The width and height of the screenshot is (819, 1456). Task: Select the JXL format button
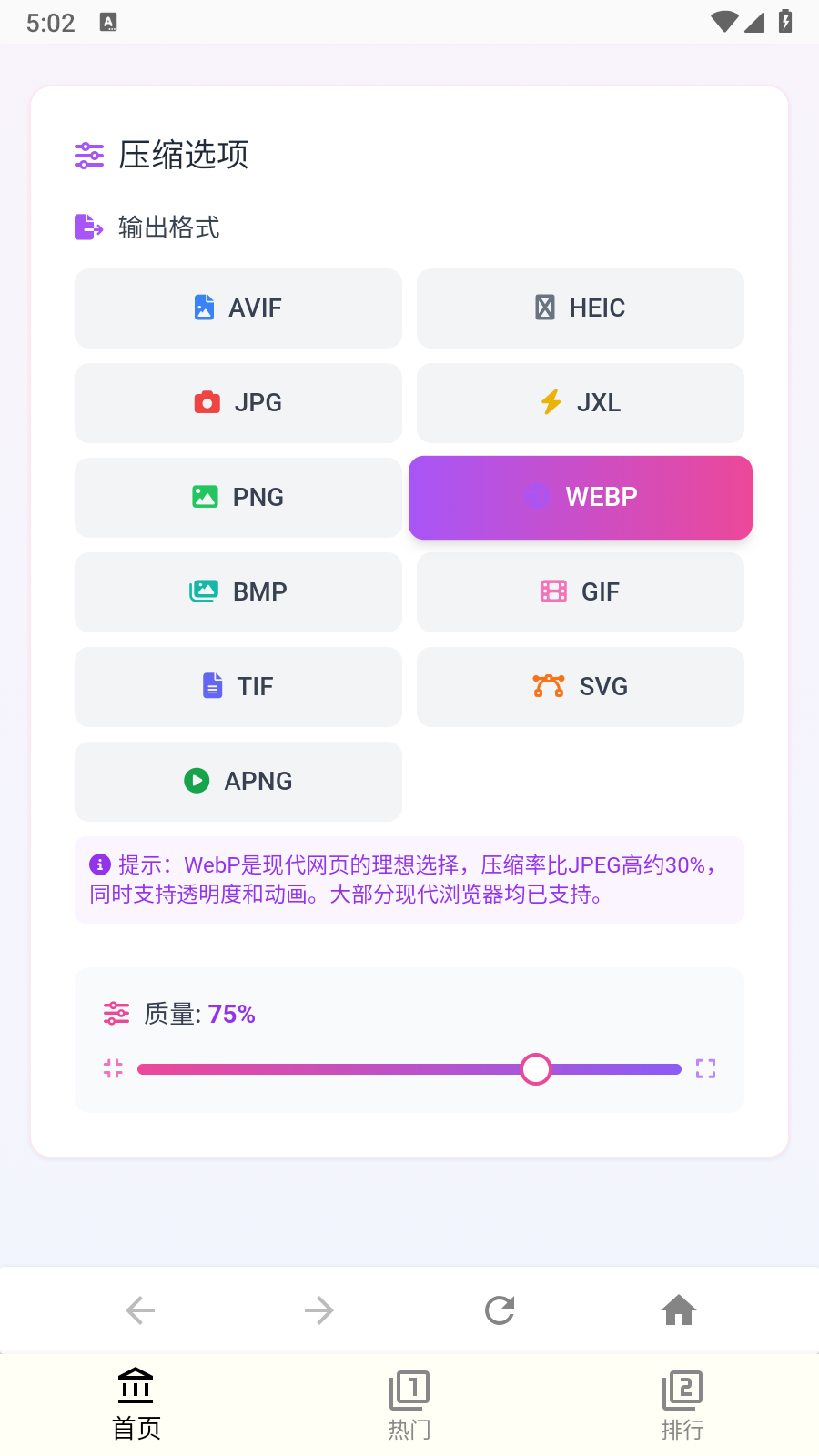pyautogui.click(x=581, y=403)
